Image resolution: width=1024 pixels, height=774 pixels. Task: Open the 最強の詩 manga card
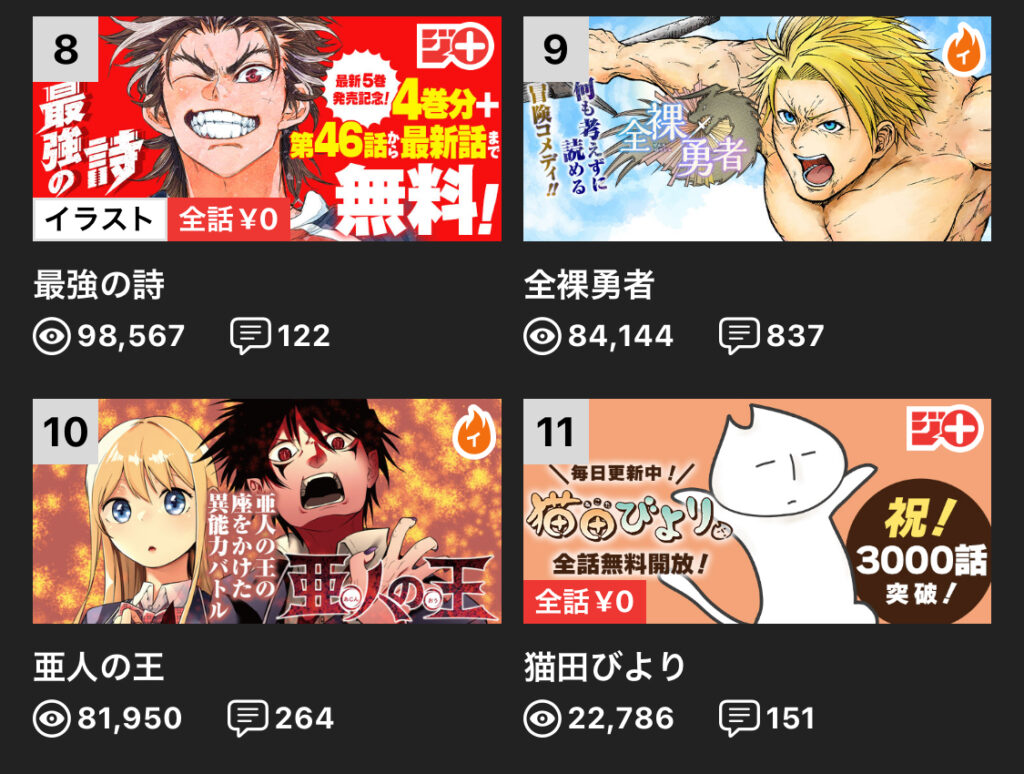pyautogui.click(x=267, y=130)
